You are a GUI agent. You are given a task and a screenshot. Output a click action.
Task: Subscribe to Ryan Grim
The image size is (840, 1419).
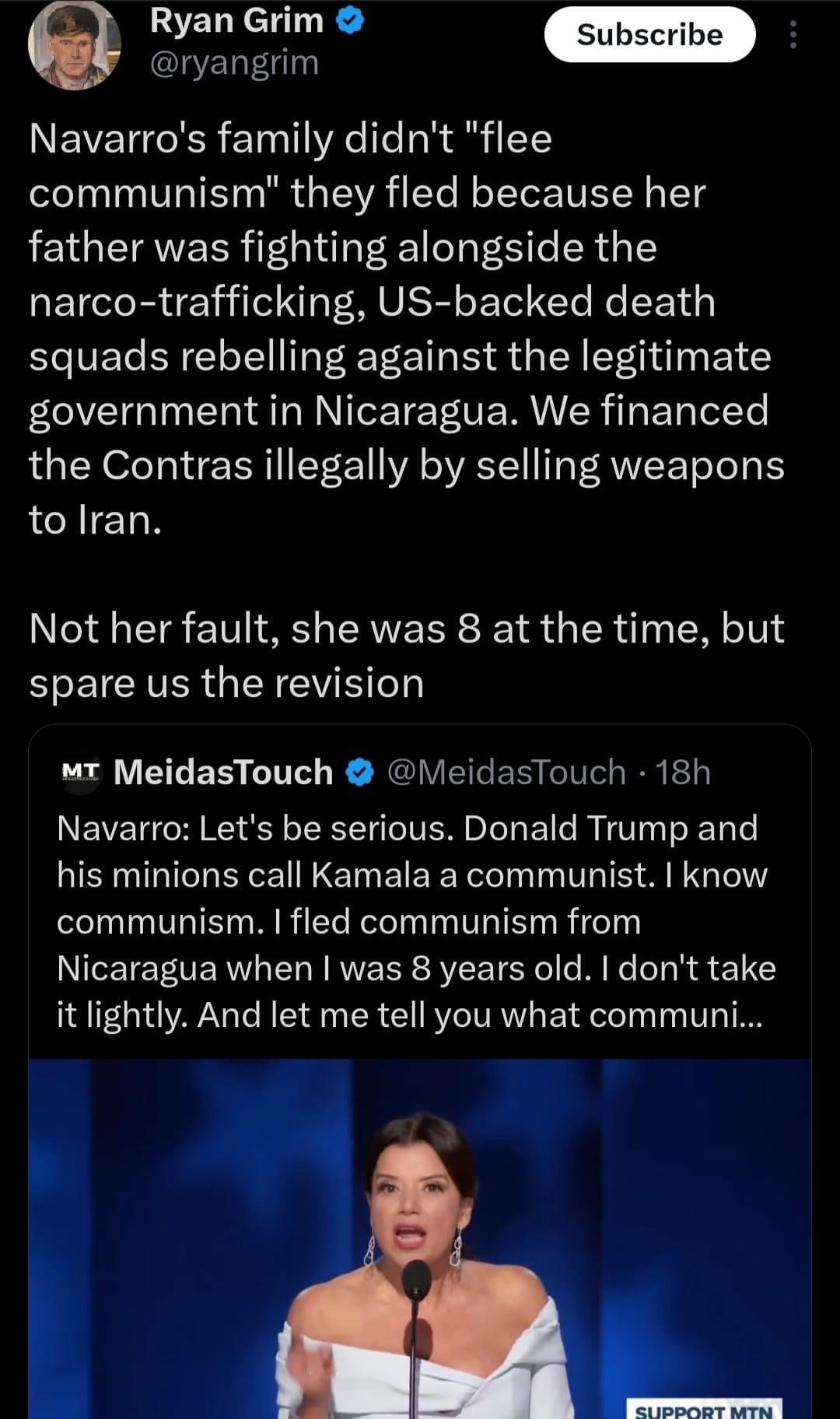(649, 35)
